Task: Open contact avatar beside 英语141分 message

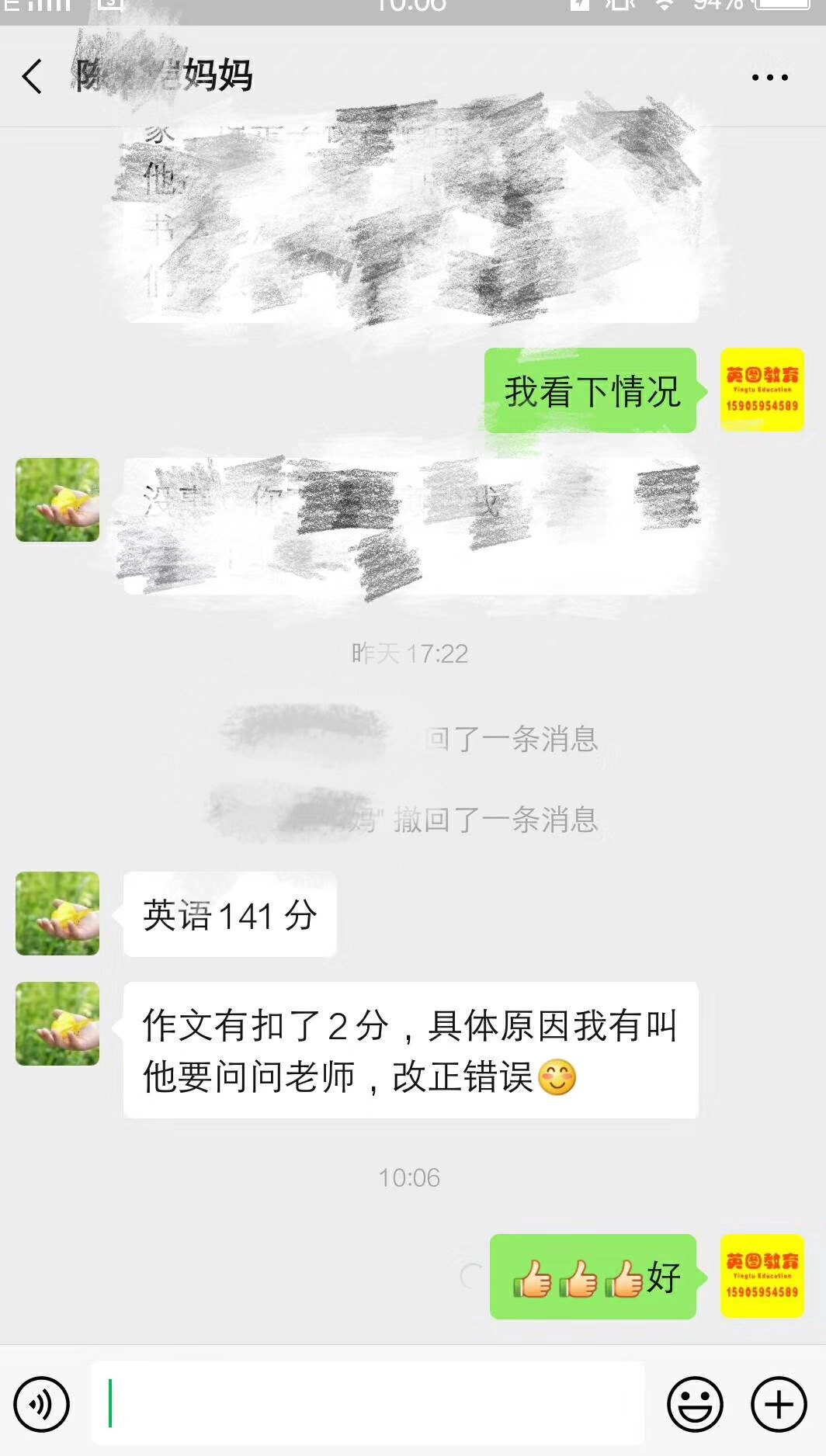Action: (x=57, y=913)
